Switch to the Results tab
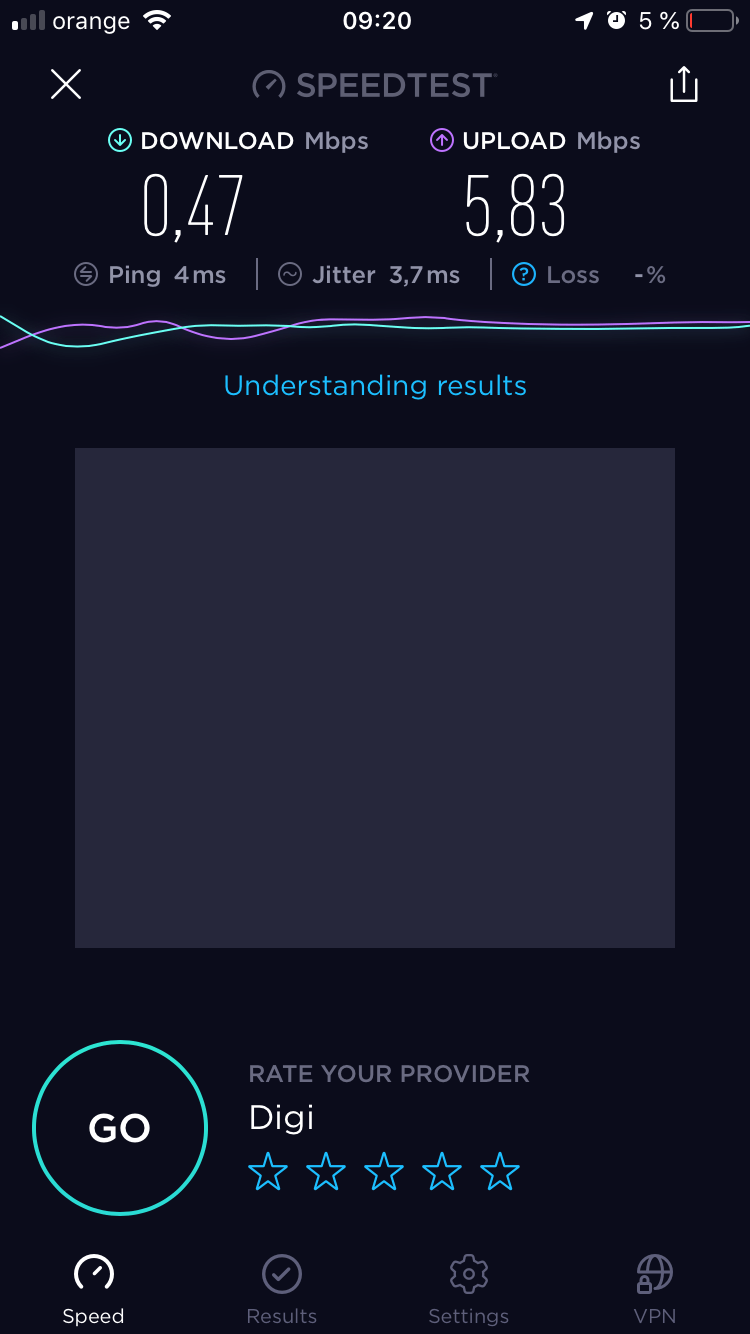750x1334 pixels. point(282,1289)
